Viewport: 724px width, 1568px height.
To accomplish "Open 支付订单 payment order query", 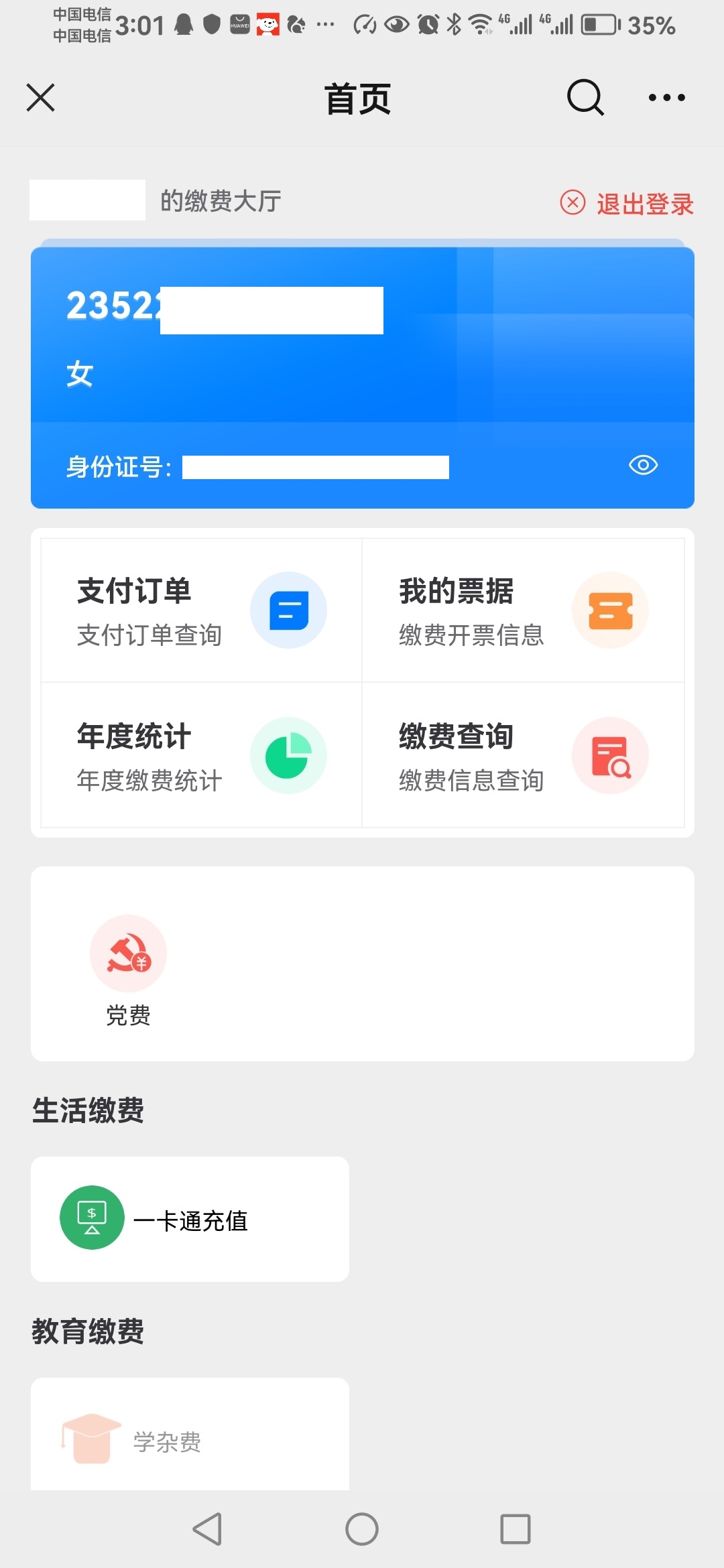I will [201, 610].
